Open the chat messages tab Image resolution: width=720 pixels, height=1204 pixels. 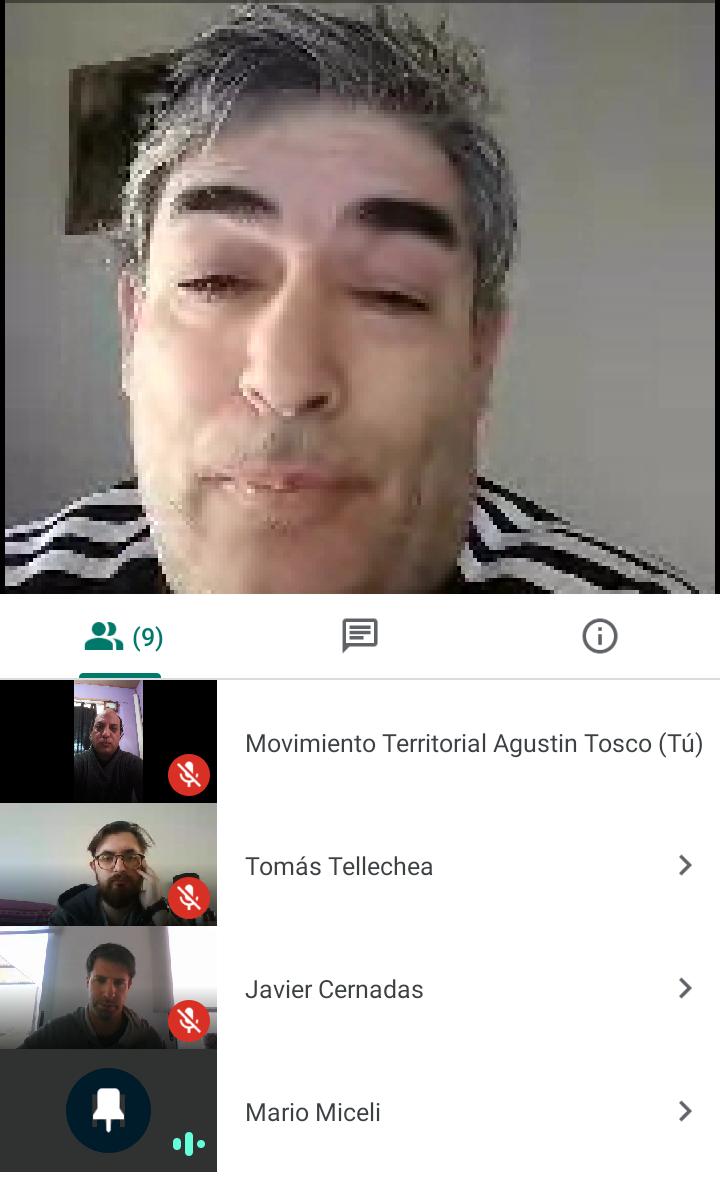pyautogui.click(x=359, y=636)
